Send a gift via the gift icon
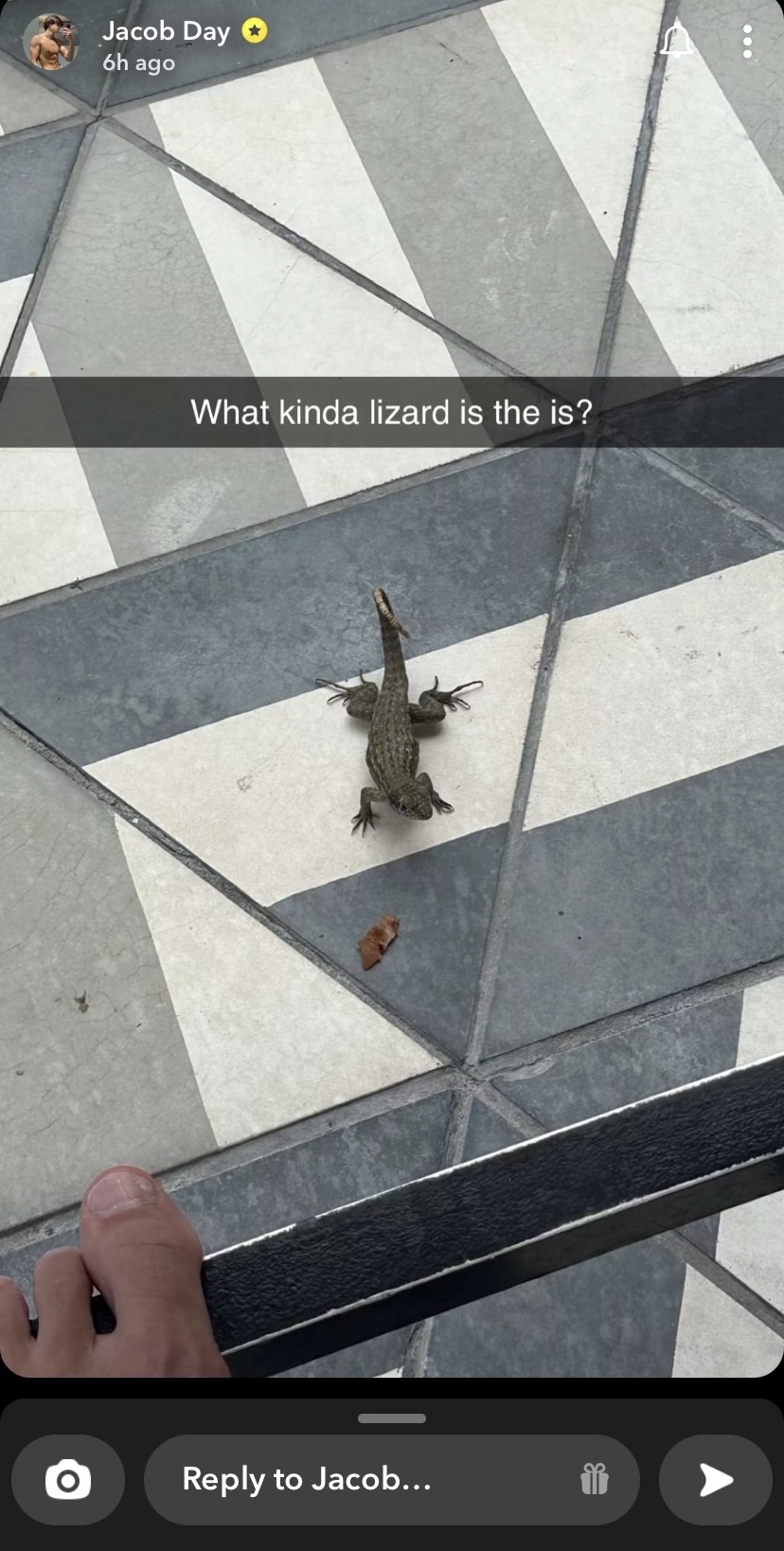 (x=594, y=1479)
